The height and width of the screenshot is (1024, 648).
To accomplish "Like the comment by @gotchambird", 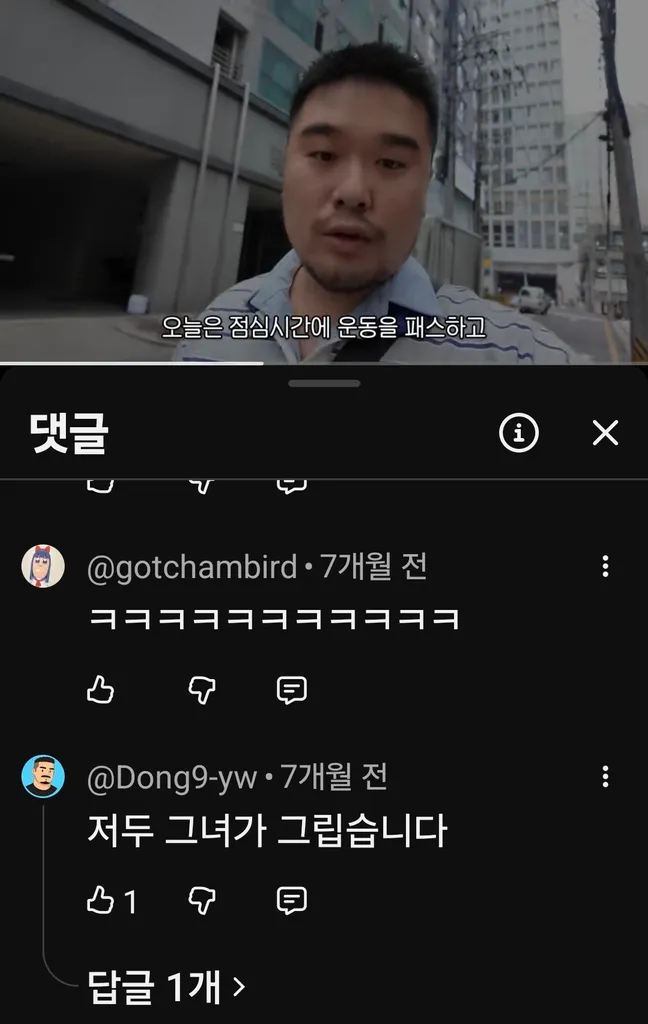I will [101, 690].
